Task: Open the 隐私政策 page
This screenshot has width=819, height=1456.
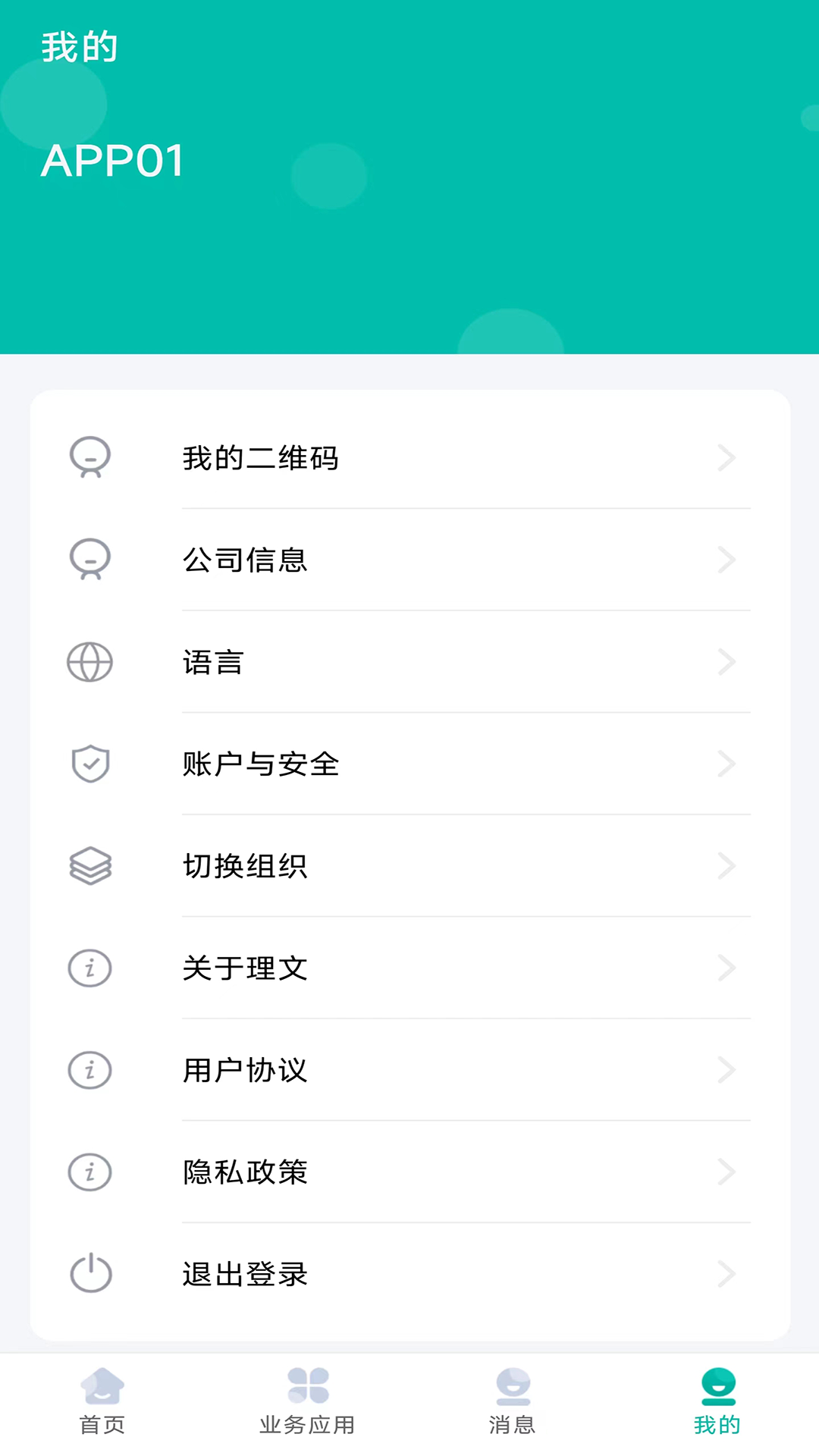Action: pyautogui.click(x=244, y=1172)
